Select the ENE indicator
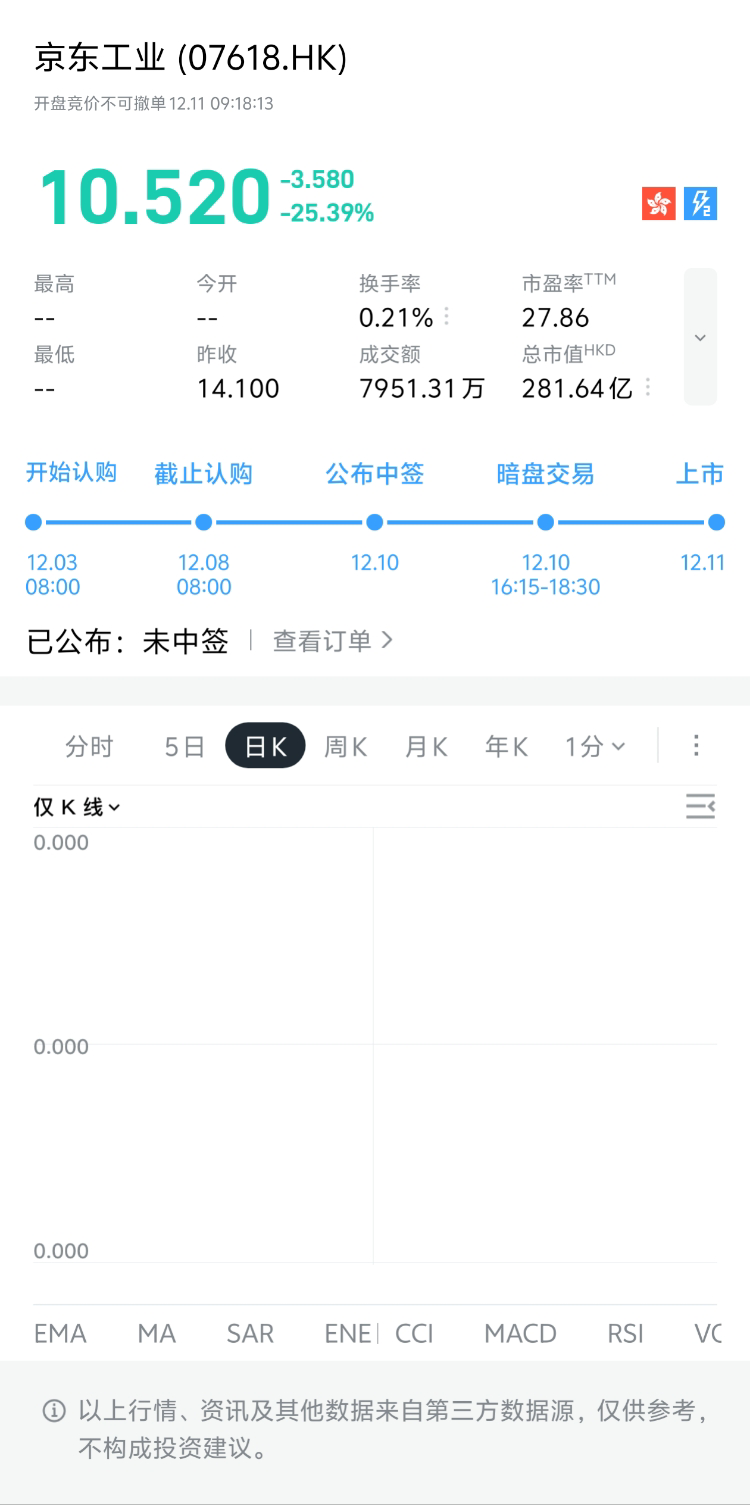Screen dimensions: 750x1505 [347, 1333]
